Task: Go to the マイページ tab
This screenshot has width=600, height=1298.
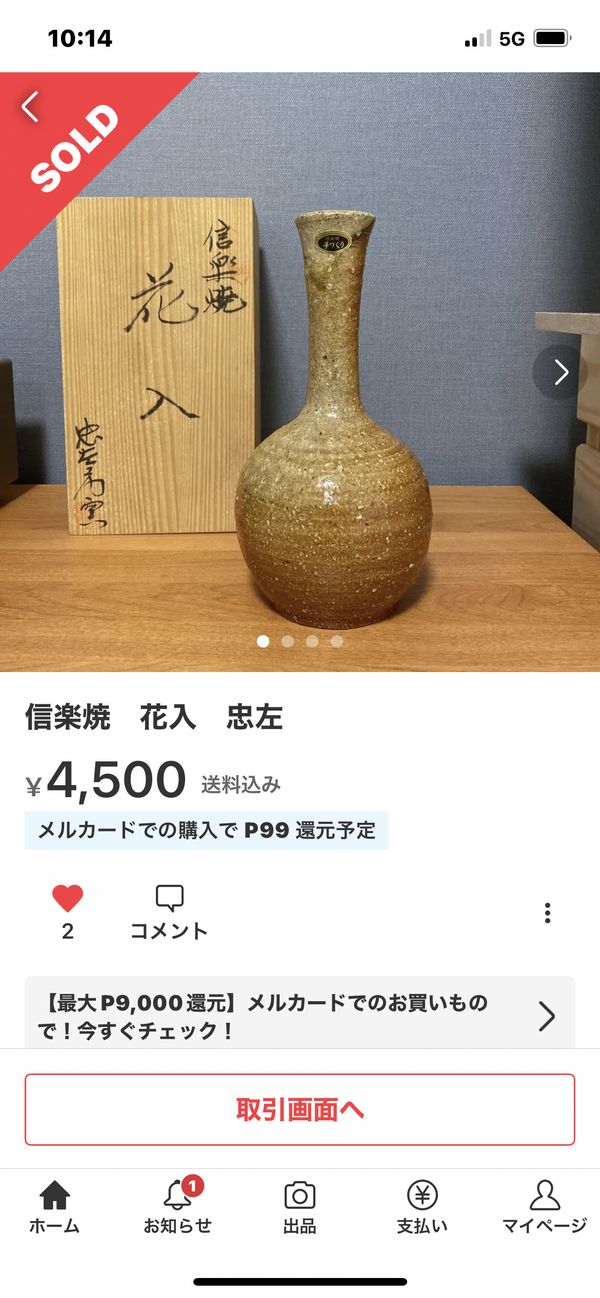Action: click(544, 1207)
